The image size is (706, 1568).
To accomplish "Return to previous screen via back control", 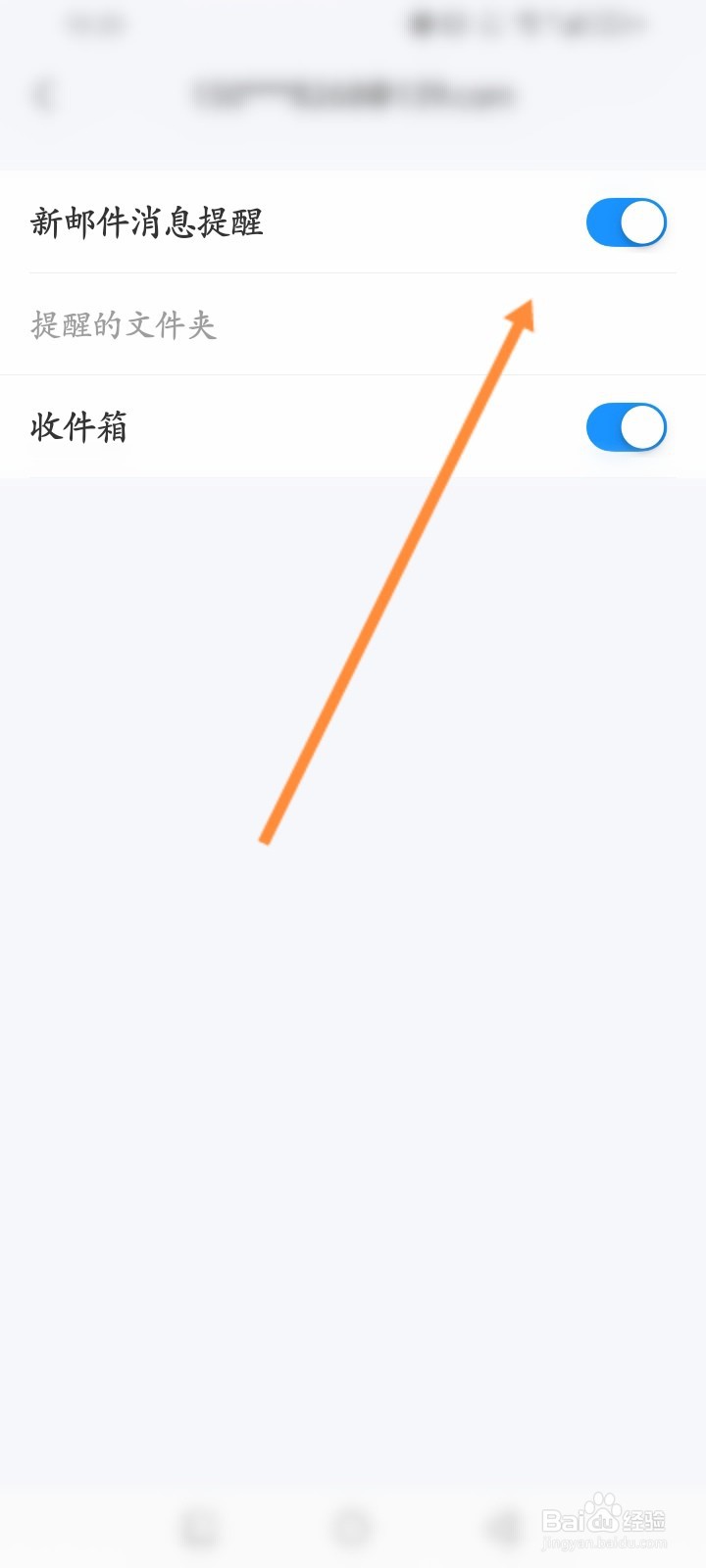I will pyautogui.click(x=44, y=96).
